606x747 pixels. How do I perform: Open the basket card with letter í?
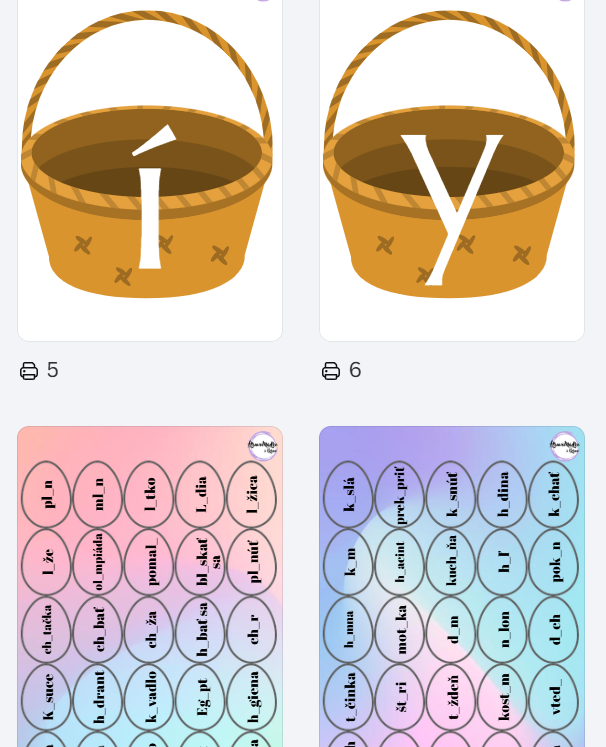click(x=150, y=170)
